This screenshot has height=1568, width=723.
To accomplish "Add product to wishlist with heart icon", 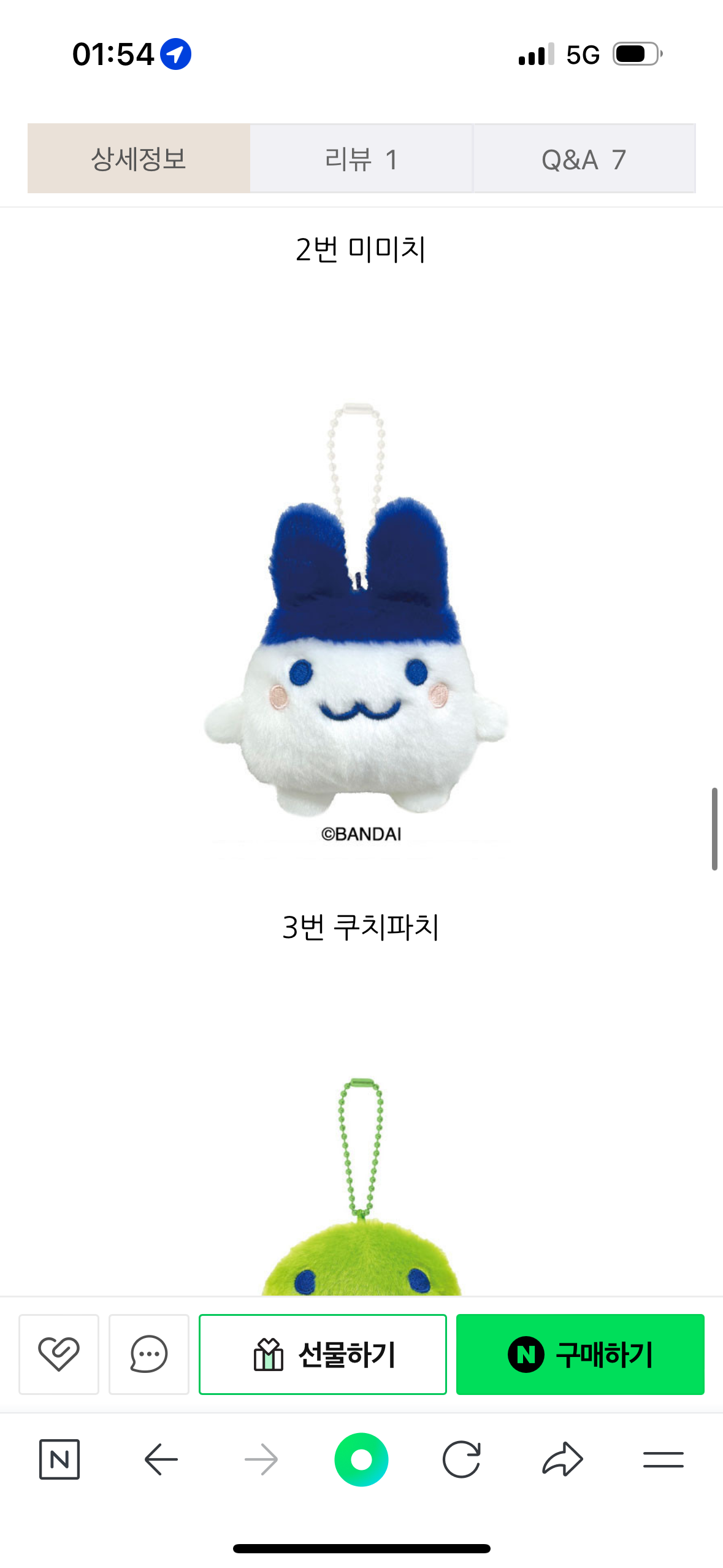I will pyautogui.click(x=59, y=1354).
